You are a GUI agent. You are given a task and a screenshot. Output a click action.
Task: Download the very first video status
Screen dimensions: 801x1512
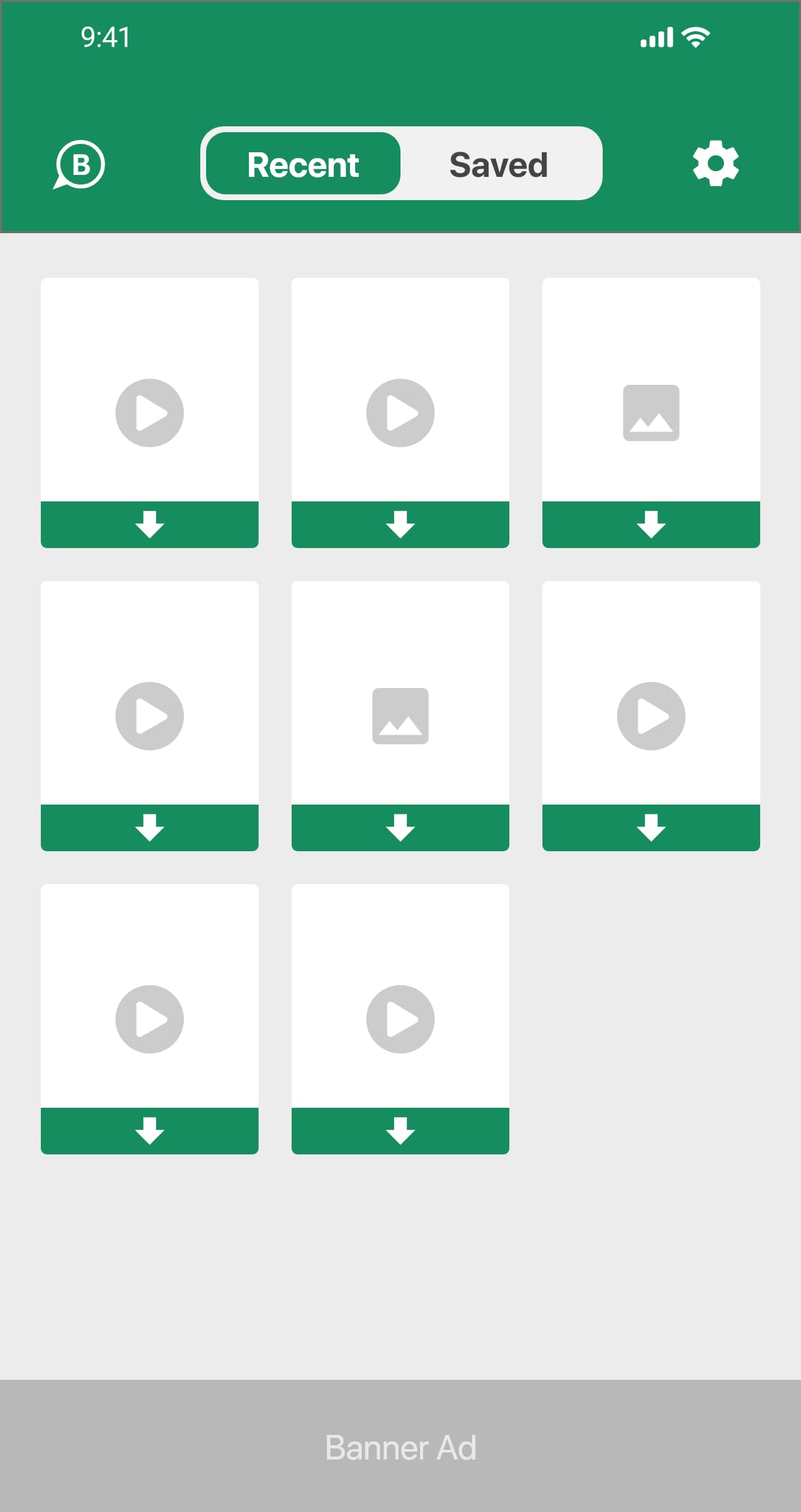click(150, 524)
